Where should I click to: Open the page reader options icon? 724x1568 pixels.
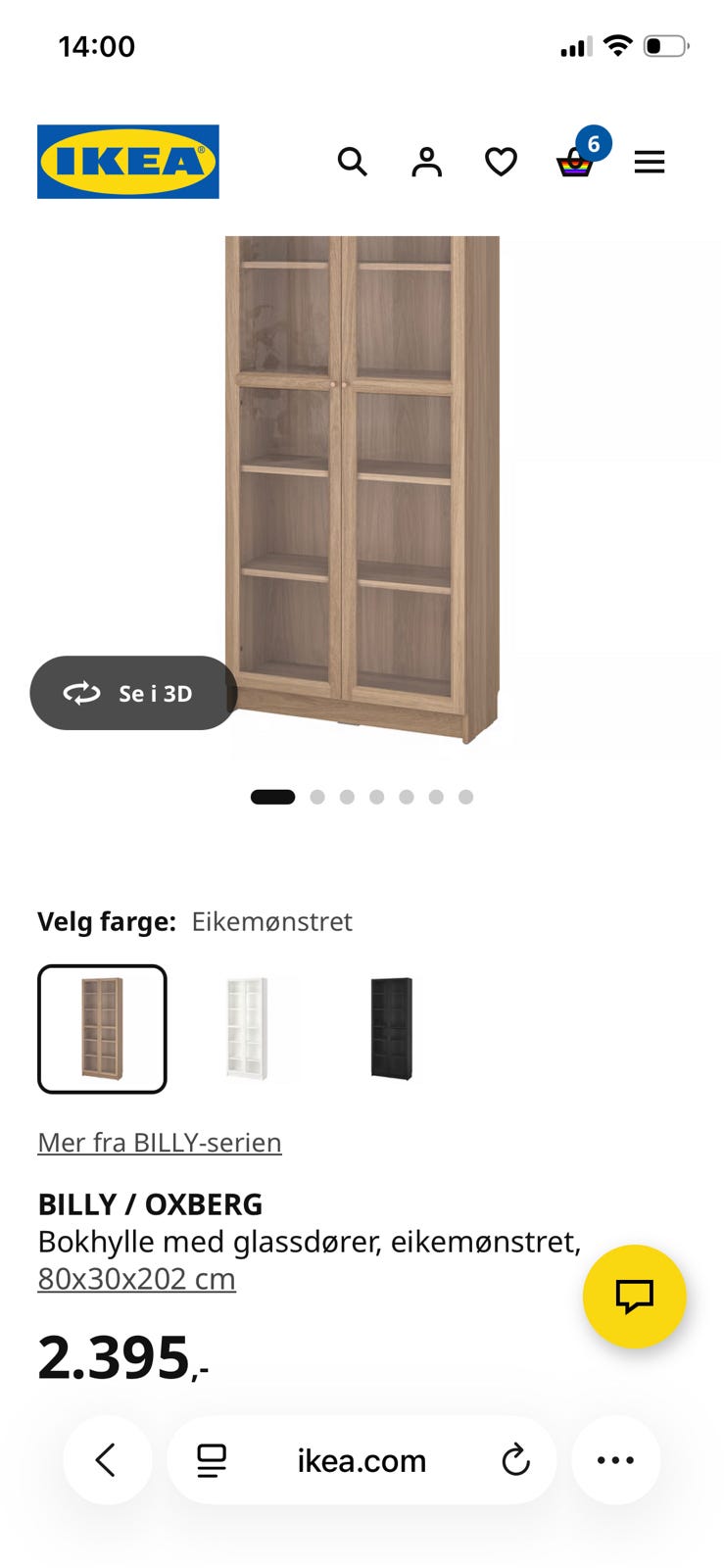click(212, 1460)
